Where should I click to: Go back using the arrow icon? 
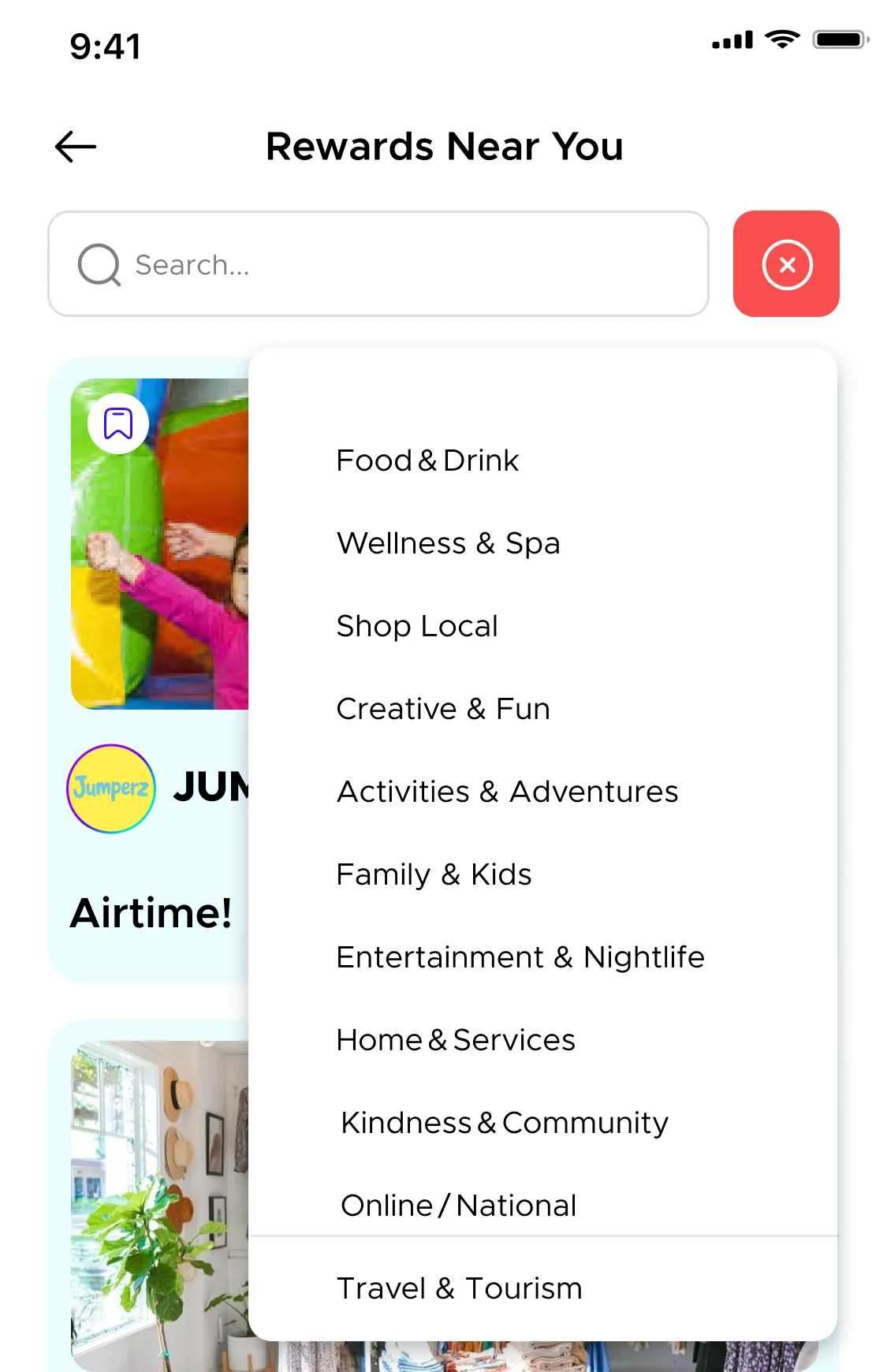76,147
